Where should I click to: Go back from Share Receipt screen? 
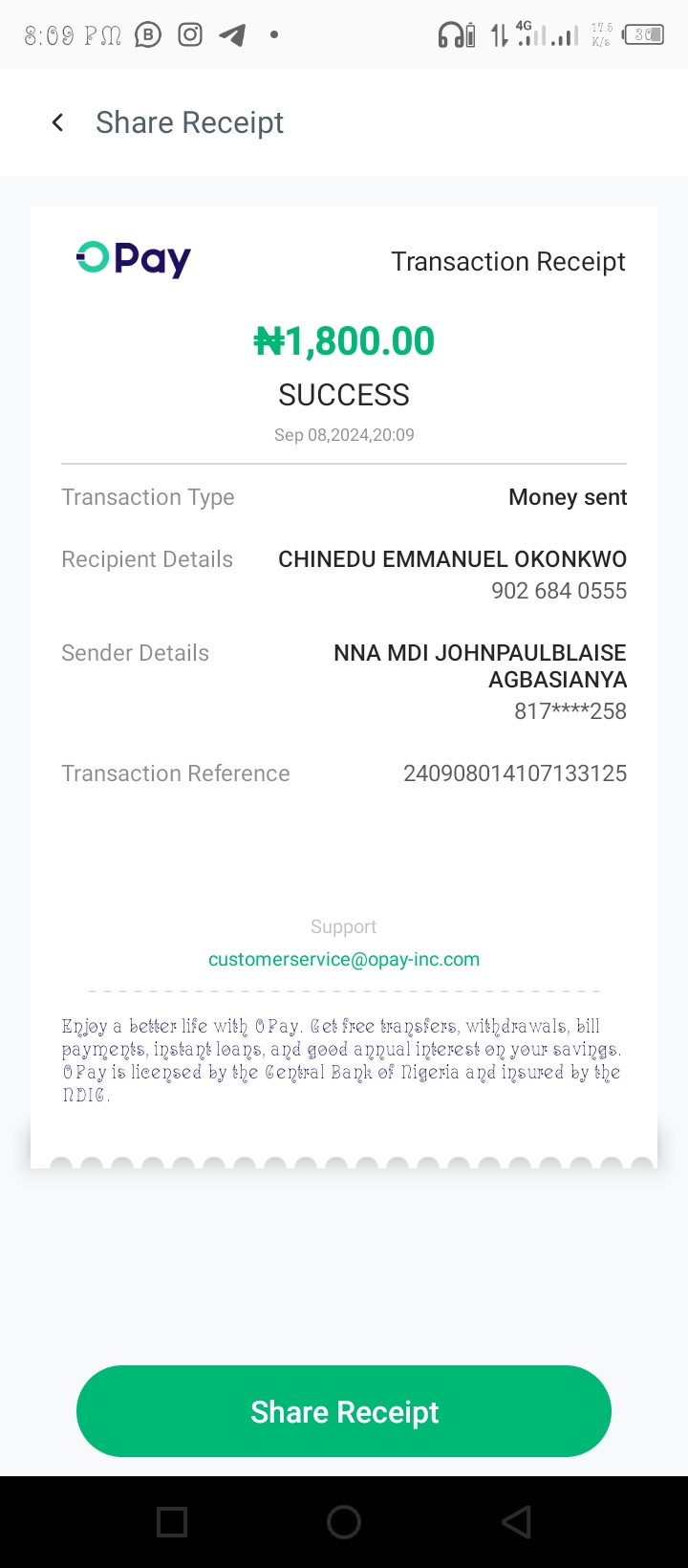[x=58, y=122]
